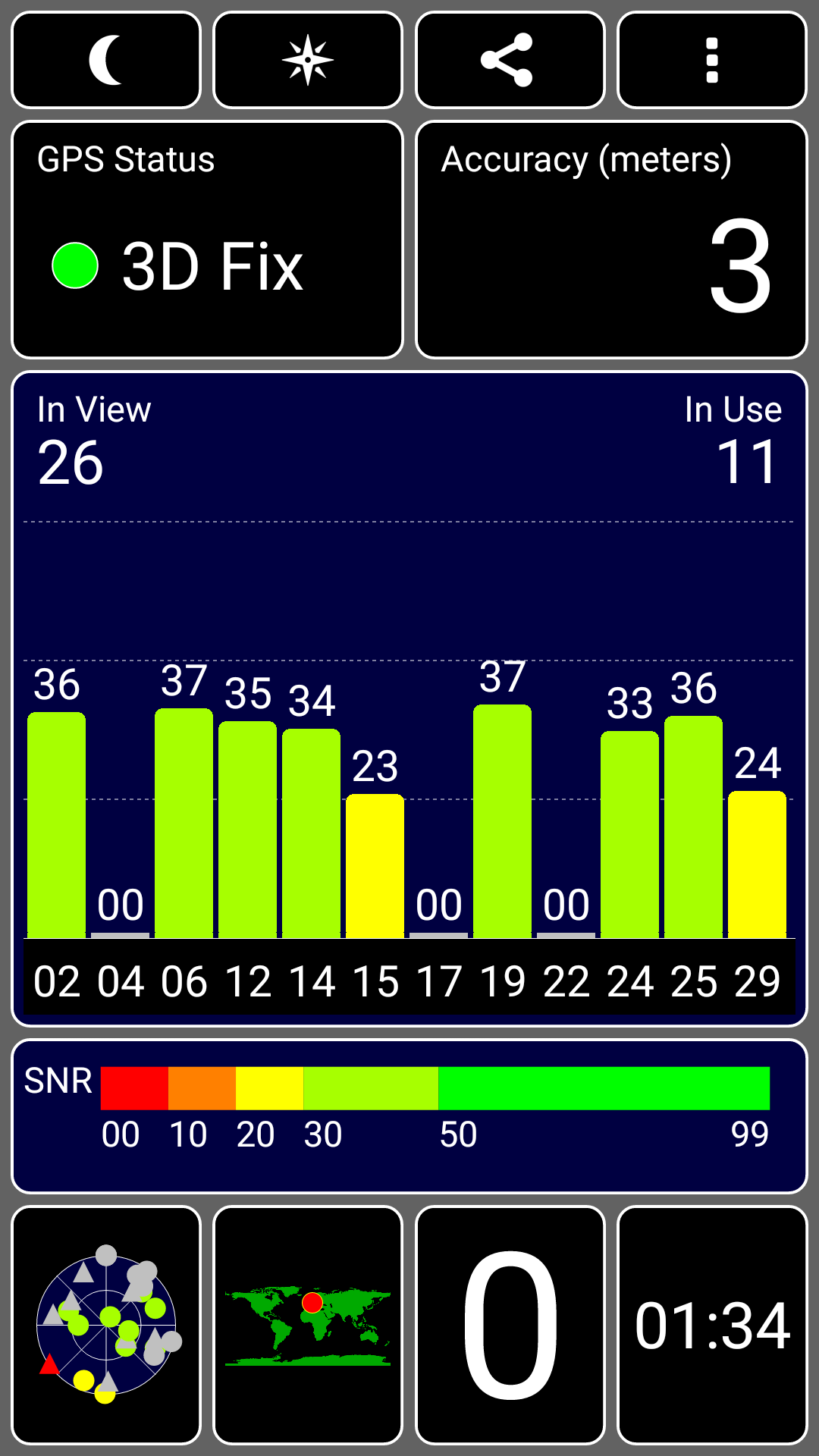Screen dimensions: 819x1456
Task: Share the GPS data
Action: 510,60
